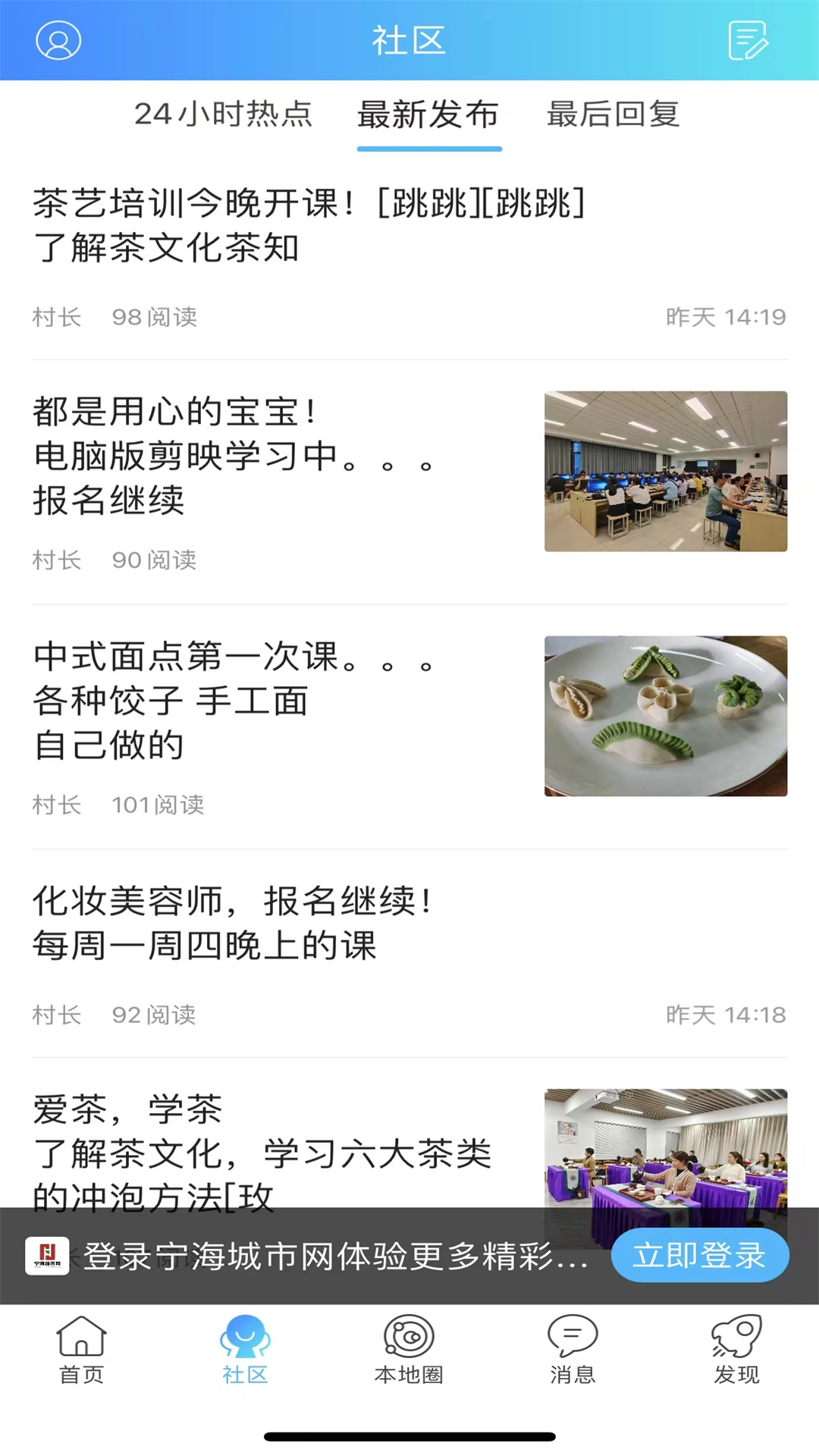
Task: Click the 宁海城市网 logo on the login banner
Action: (x=48, y=1255)
